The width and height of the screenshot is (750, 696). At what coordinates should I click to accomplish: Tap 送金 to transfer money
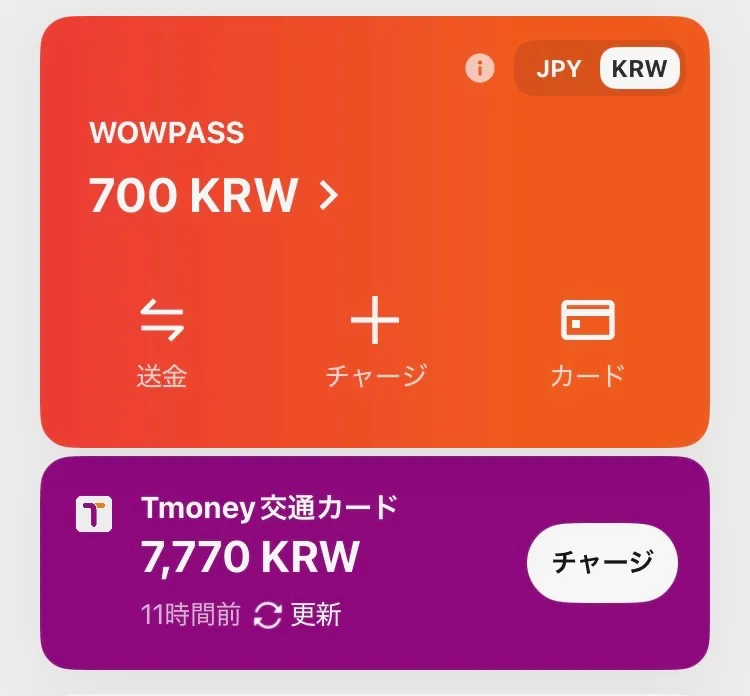click(162, 345)
